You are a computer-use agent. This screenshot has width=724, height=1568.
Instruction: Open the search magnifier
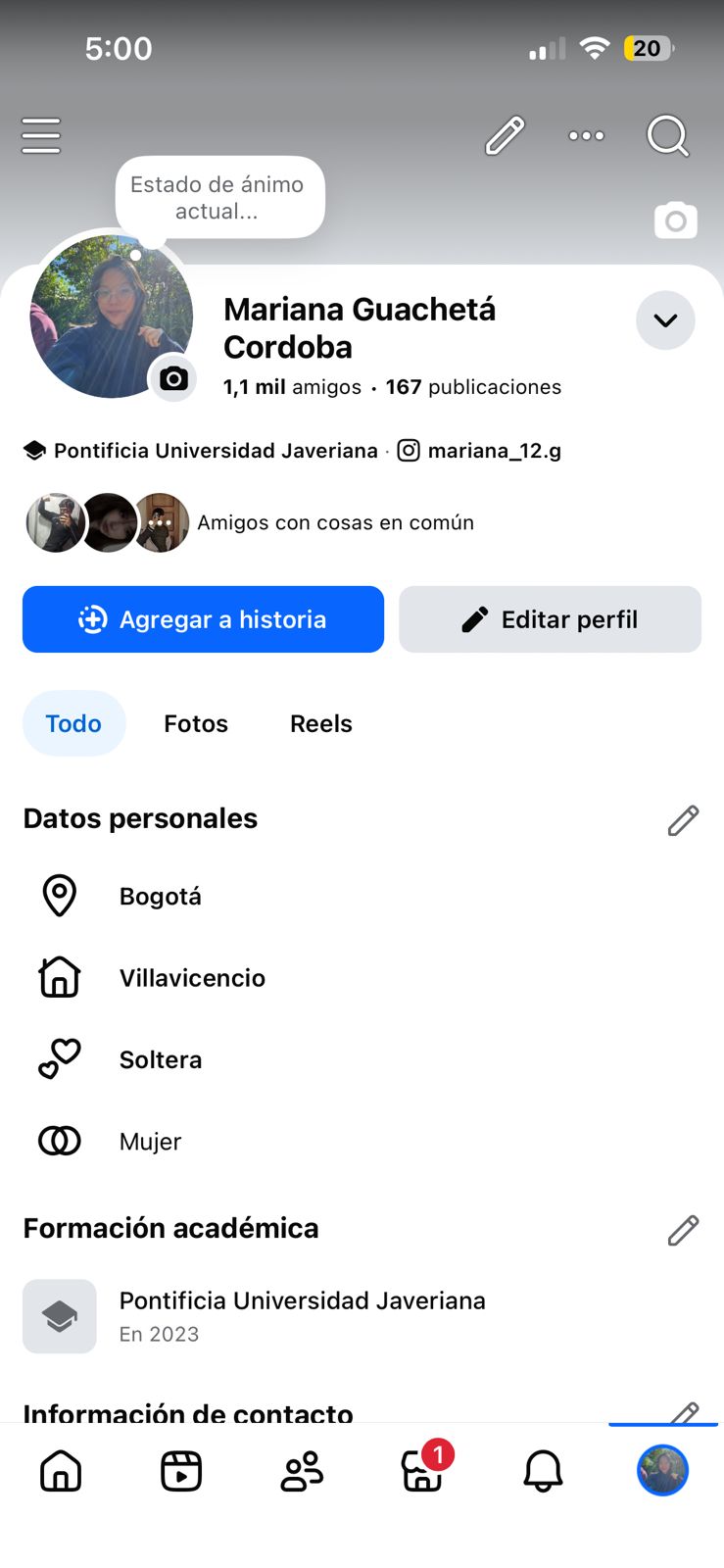(x=667, y=135)
